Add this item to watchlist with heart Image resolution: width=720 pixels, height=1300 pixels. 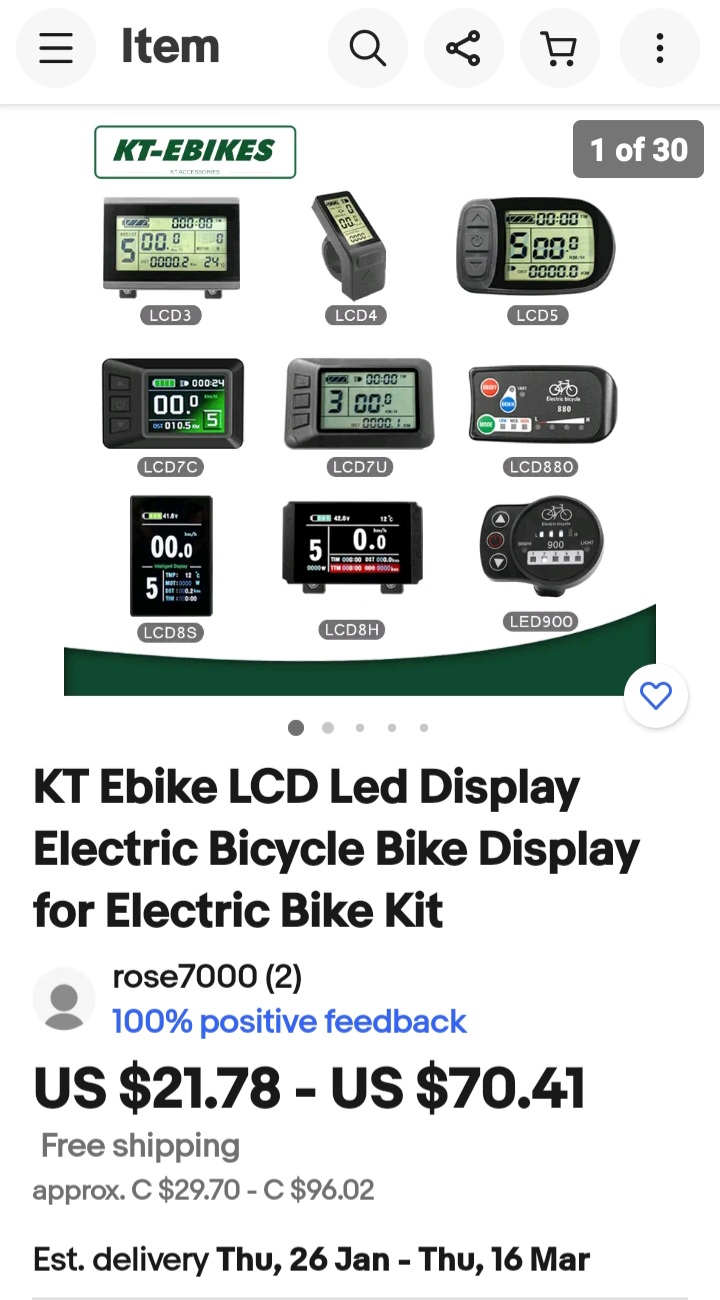[655, 696]
